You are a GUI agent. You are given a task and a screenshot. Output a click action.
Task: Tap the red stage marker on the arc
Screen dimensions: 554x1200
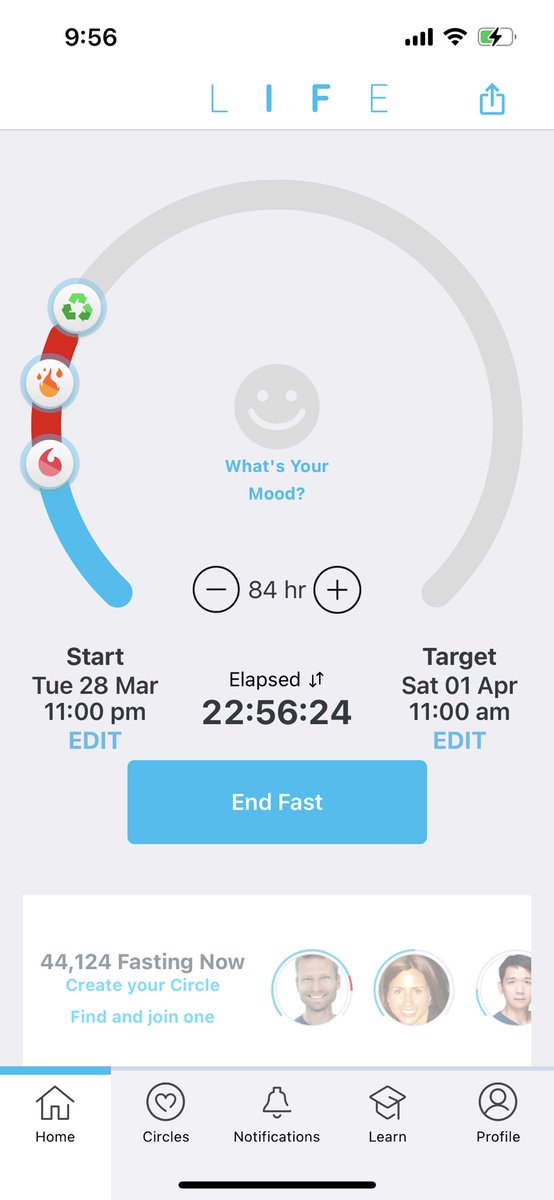pyautogui.click(x=49, y=463)
